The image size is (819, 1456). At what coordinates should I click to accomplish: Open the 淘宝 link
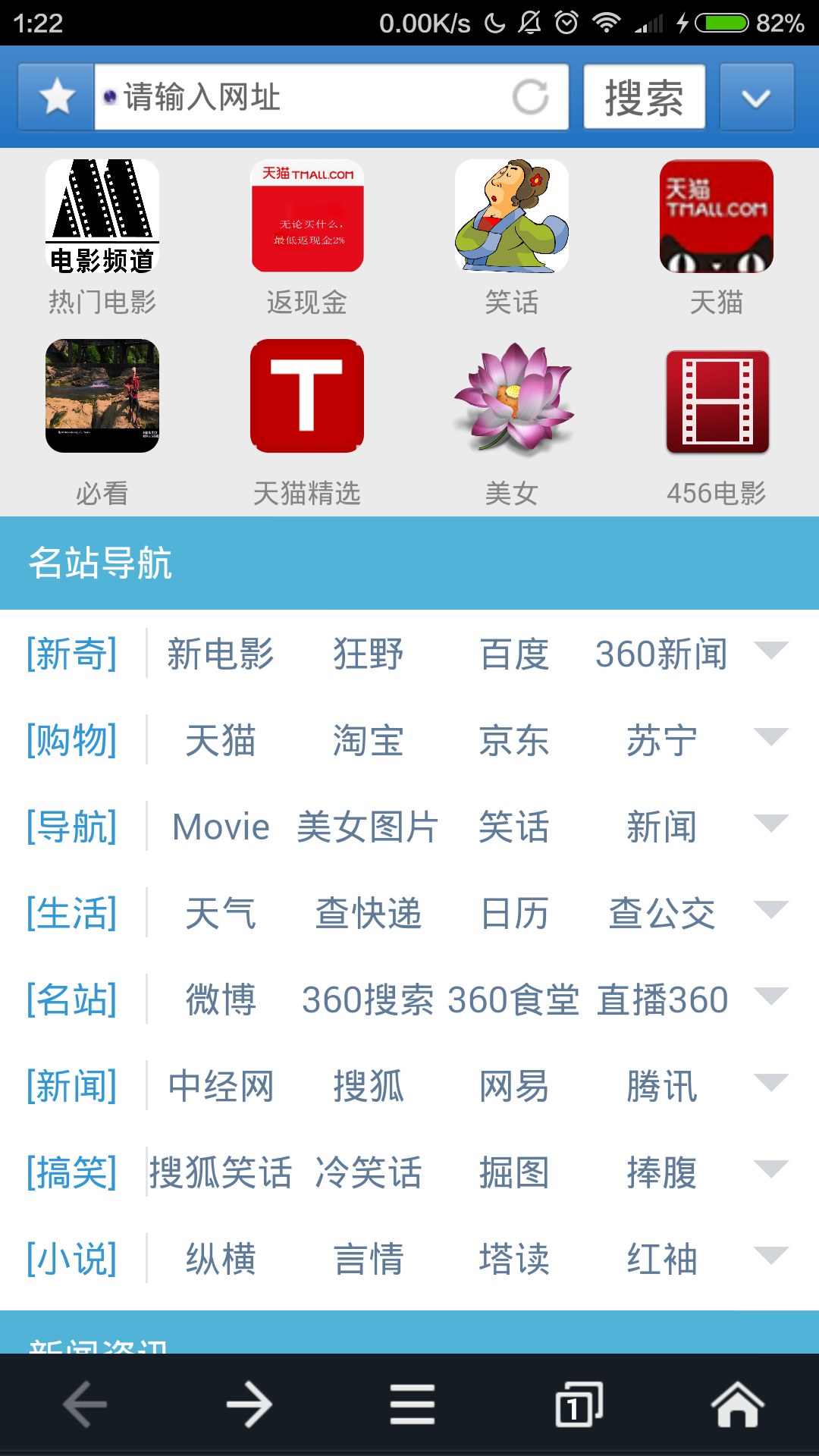[368, 741]
